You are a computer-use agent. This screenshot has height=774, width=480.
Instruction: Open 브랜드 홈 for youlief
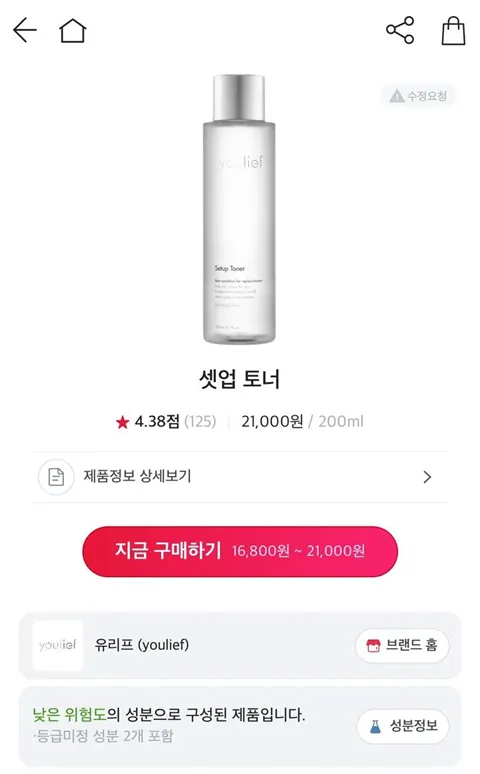click(402, 645)
